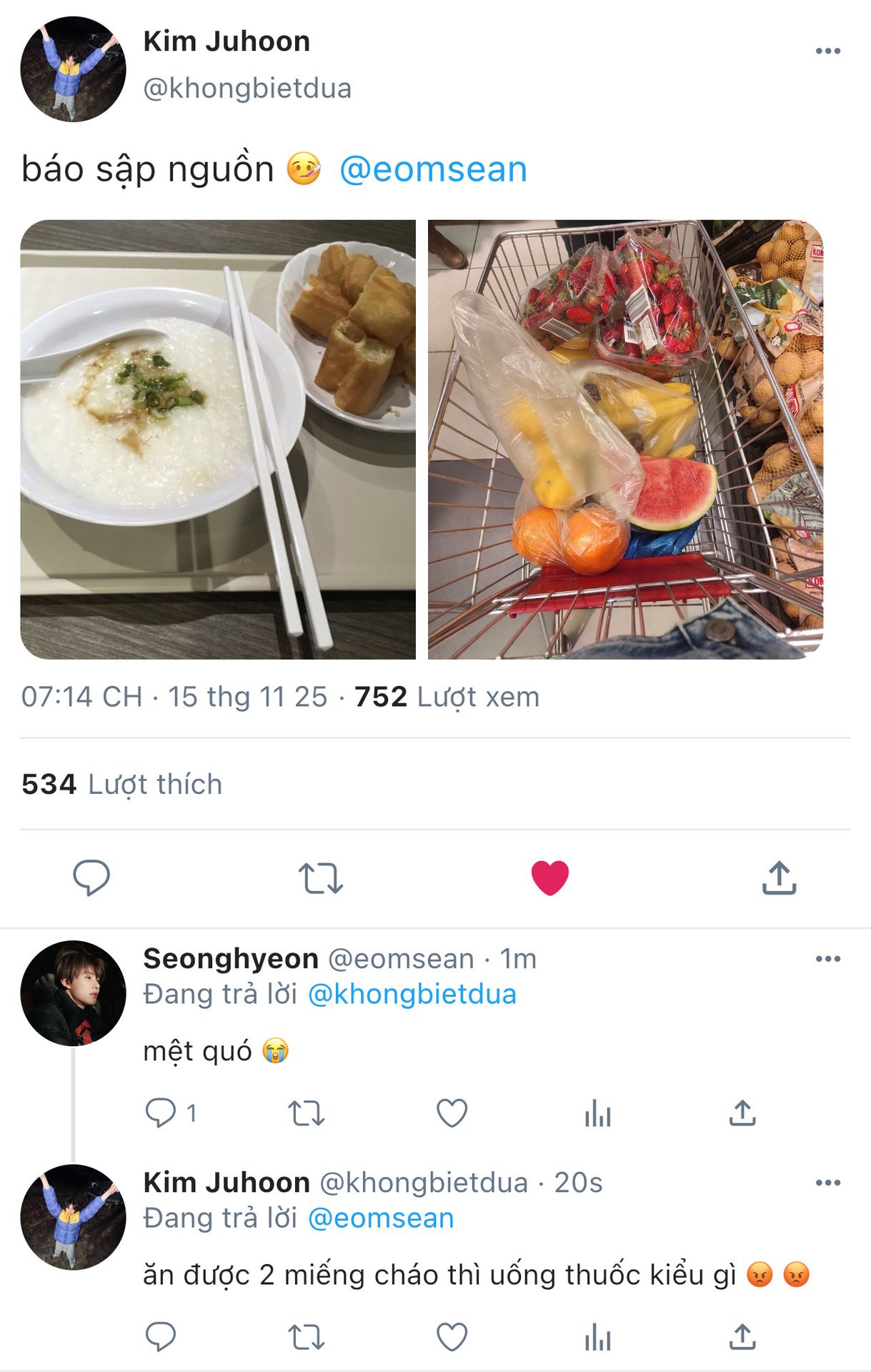Image resolution: width=871 pixels, height=1372 pixels.
Task: Open Kim Juhoon's profile picture on main tweet
Action: point(73,69)
